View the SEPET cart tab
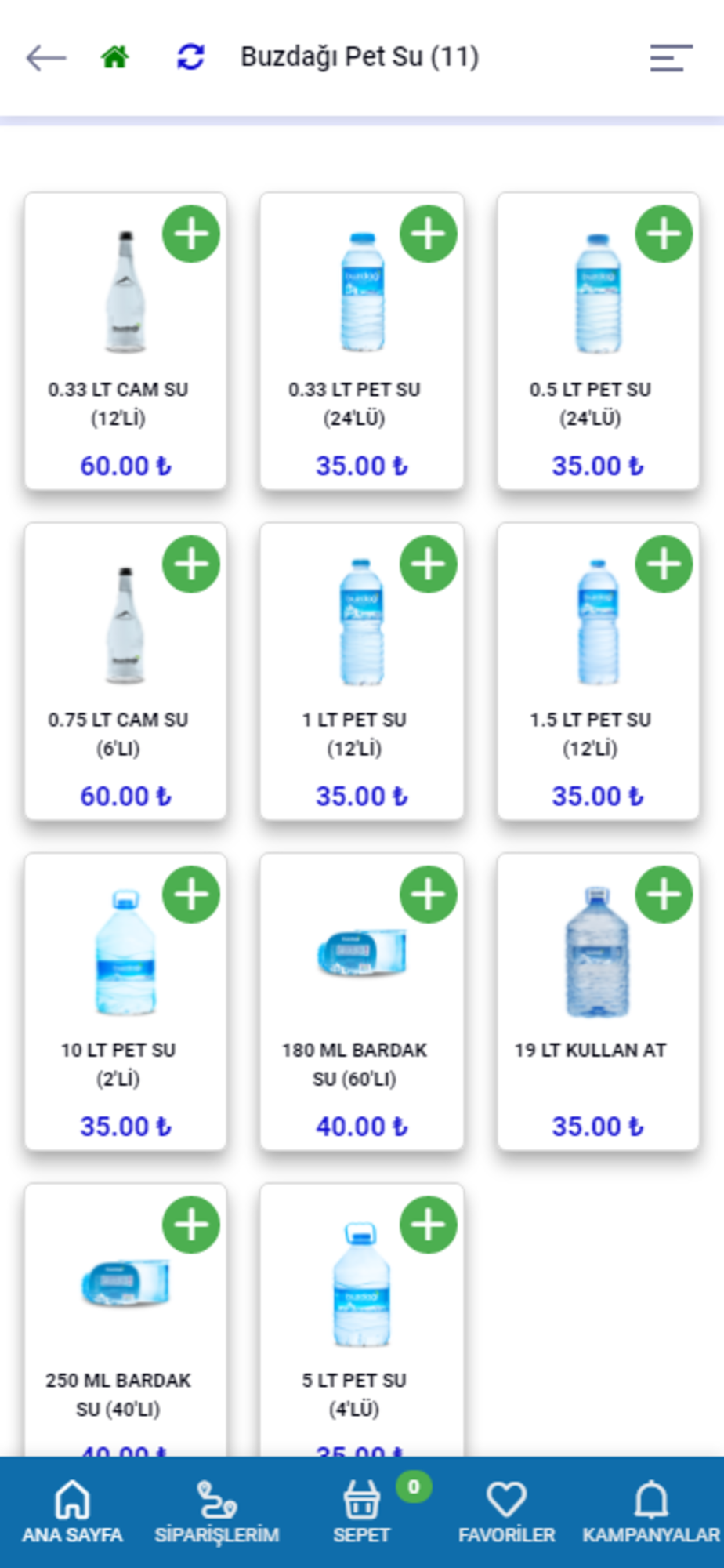 [x=361, y=1513]
